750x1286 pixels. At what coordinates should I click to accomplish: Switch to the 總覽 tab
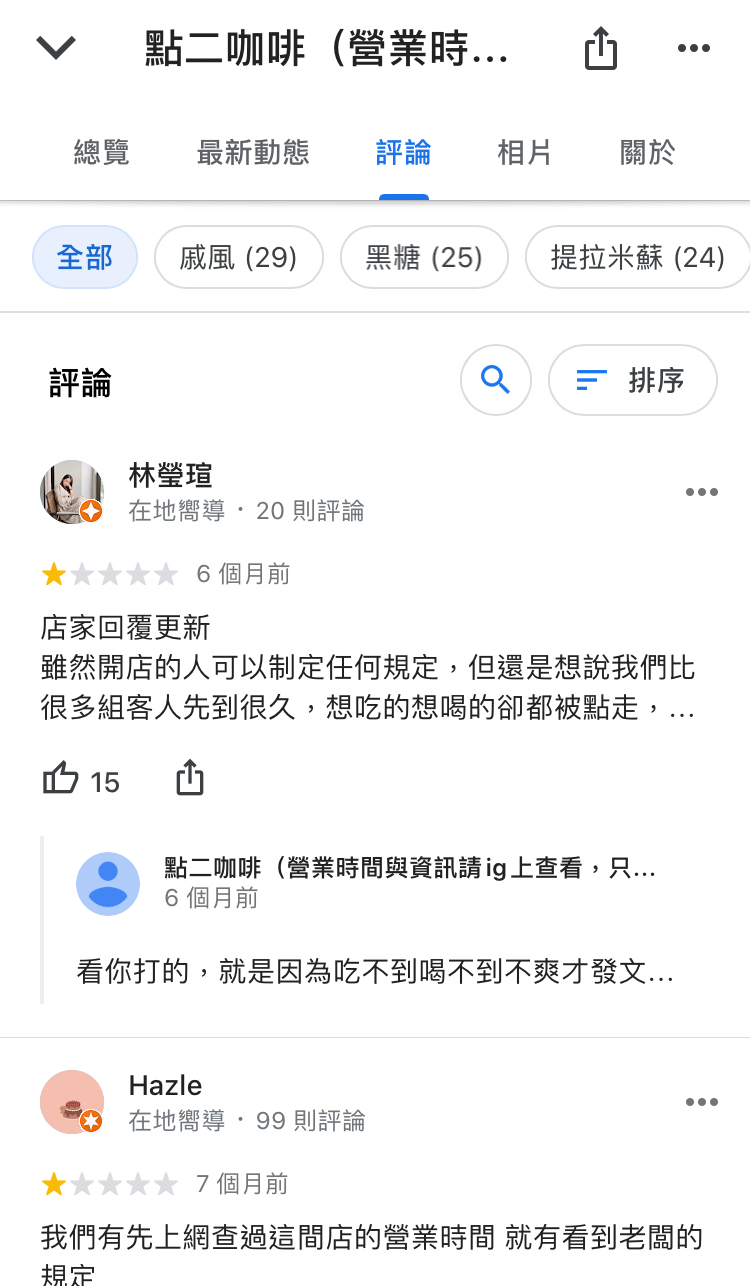click(102, 153)
